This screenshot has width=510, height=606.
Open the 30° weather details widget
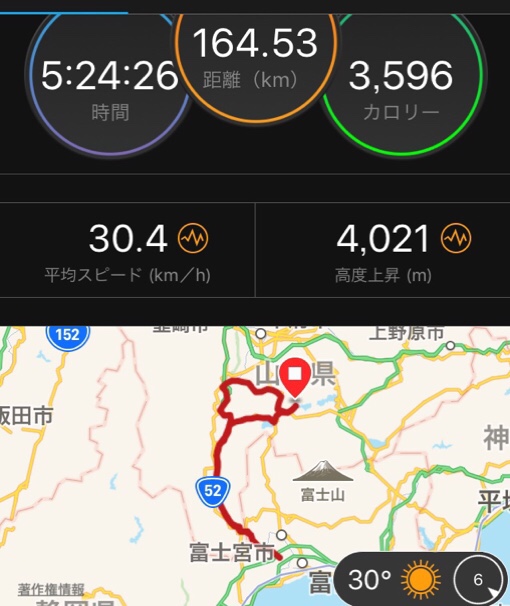tap(420, 579)
